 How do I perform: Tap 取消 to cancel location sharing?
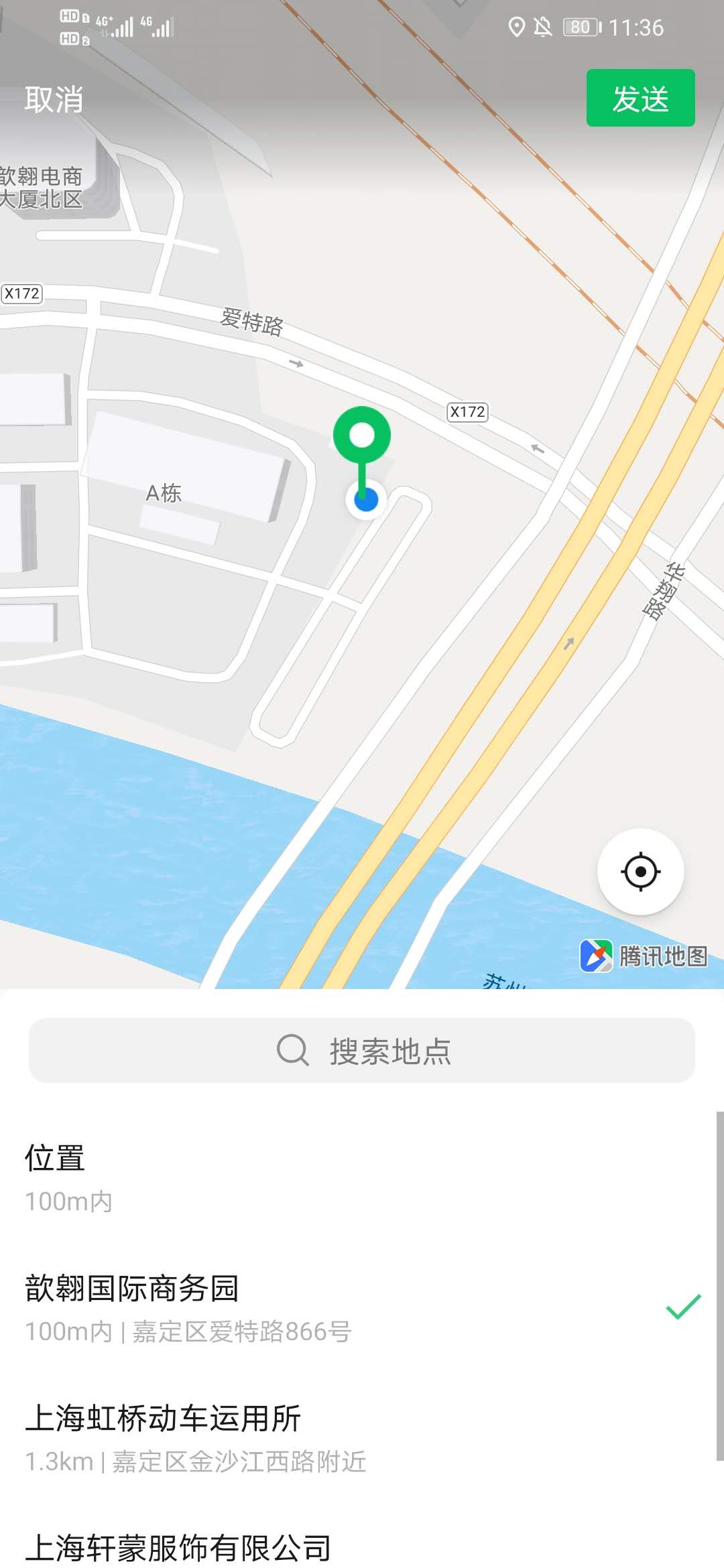[x=54, y=99]
